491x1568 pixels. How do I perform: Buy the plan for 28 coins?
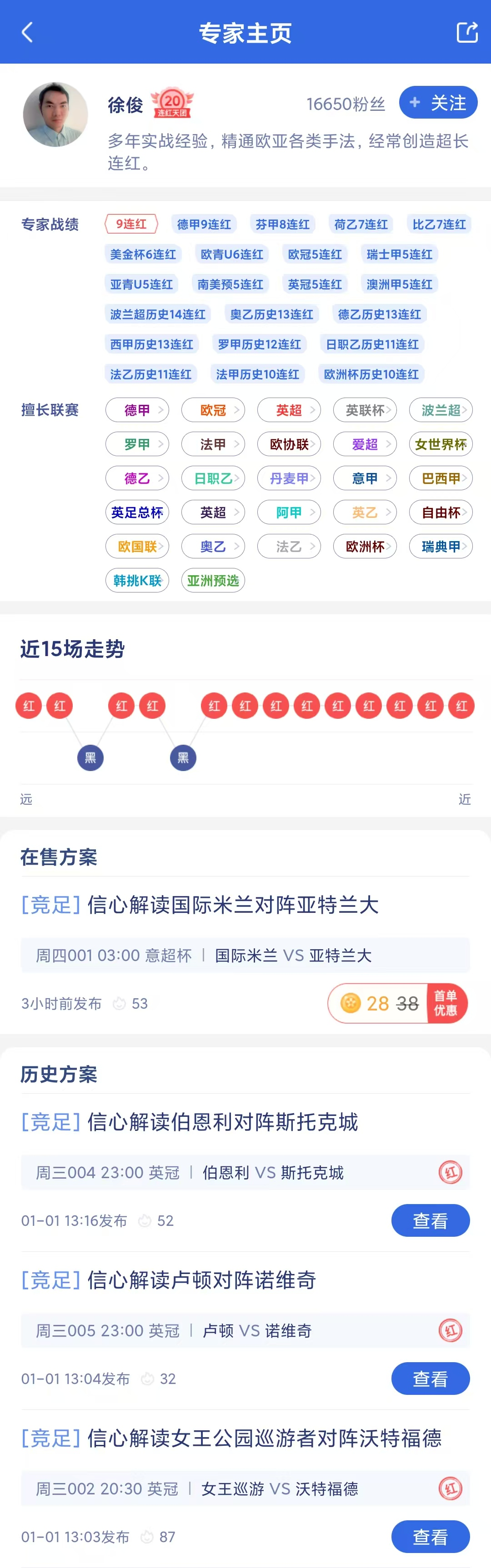click(397, 1003)
